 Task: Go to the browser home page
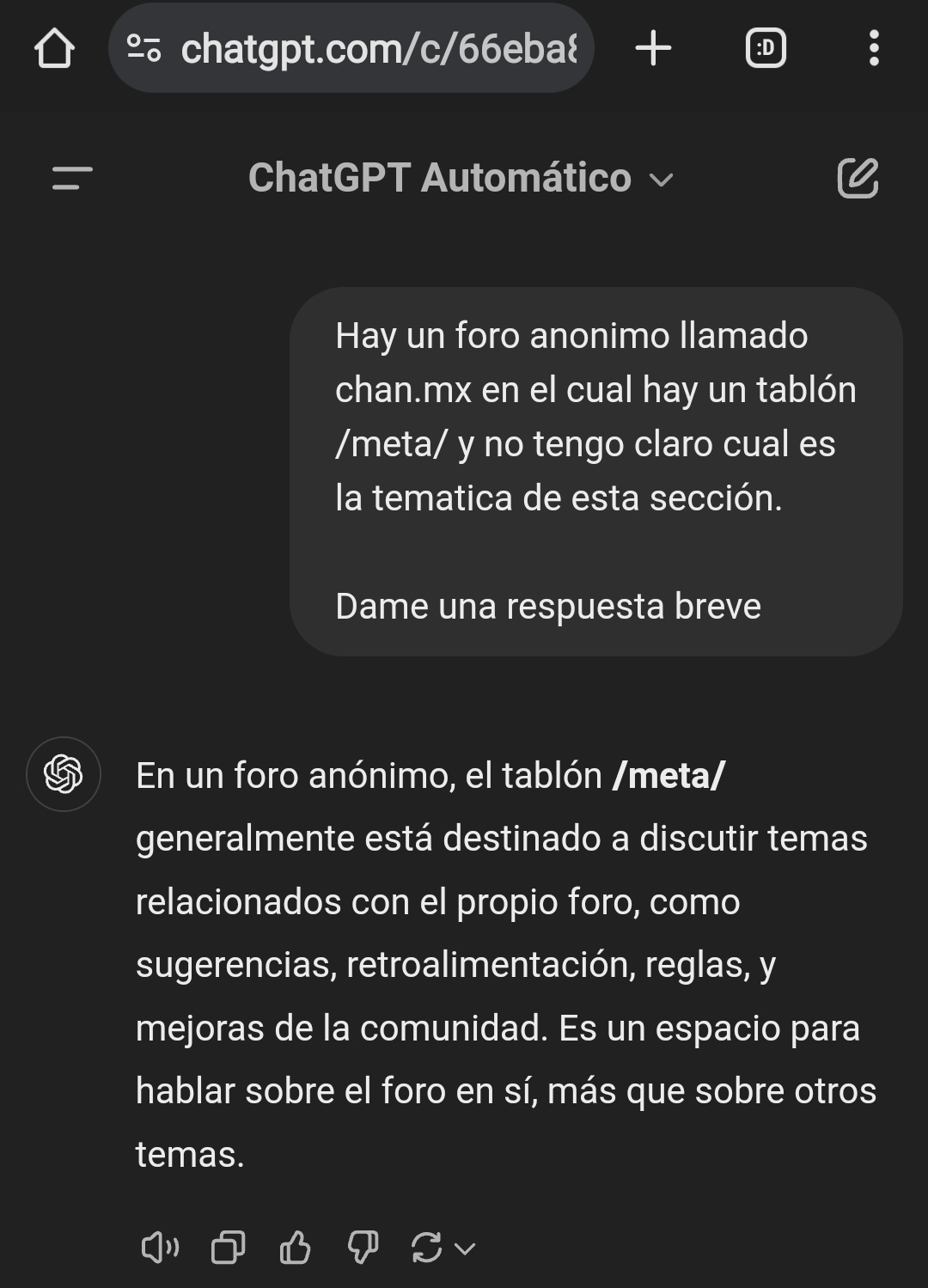(x=54, y=48)
